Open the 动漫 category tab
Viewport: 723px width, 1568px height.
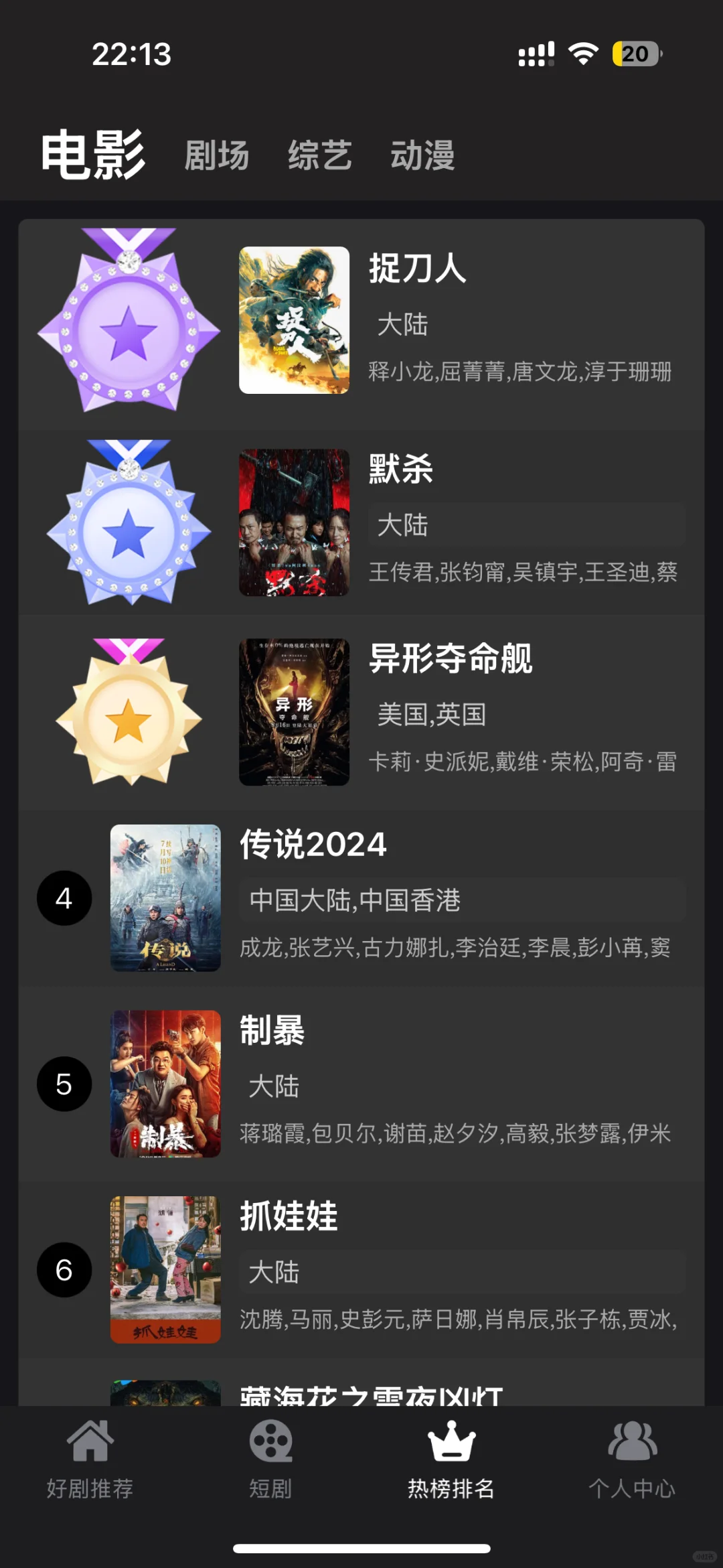coord(422,156)
